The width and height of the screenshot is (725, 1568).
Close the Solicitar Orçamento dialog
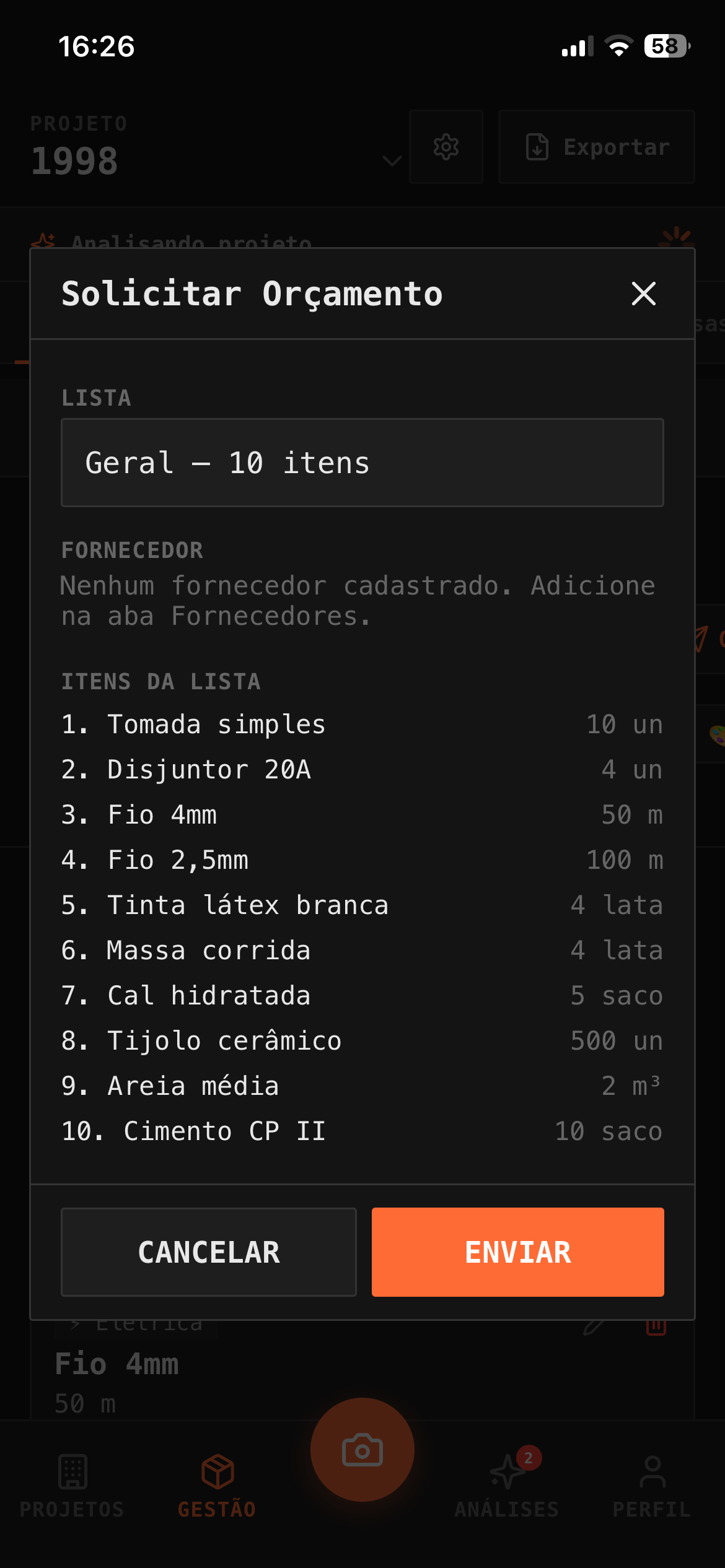tap(643, 294)
